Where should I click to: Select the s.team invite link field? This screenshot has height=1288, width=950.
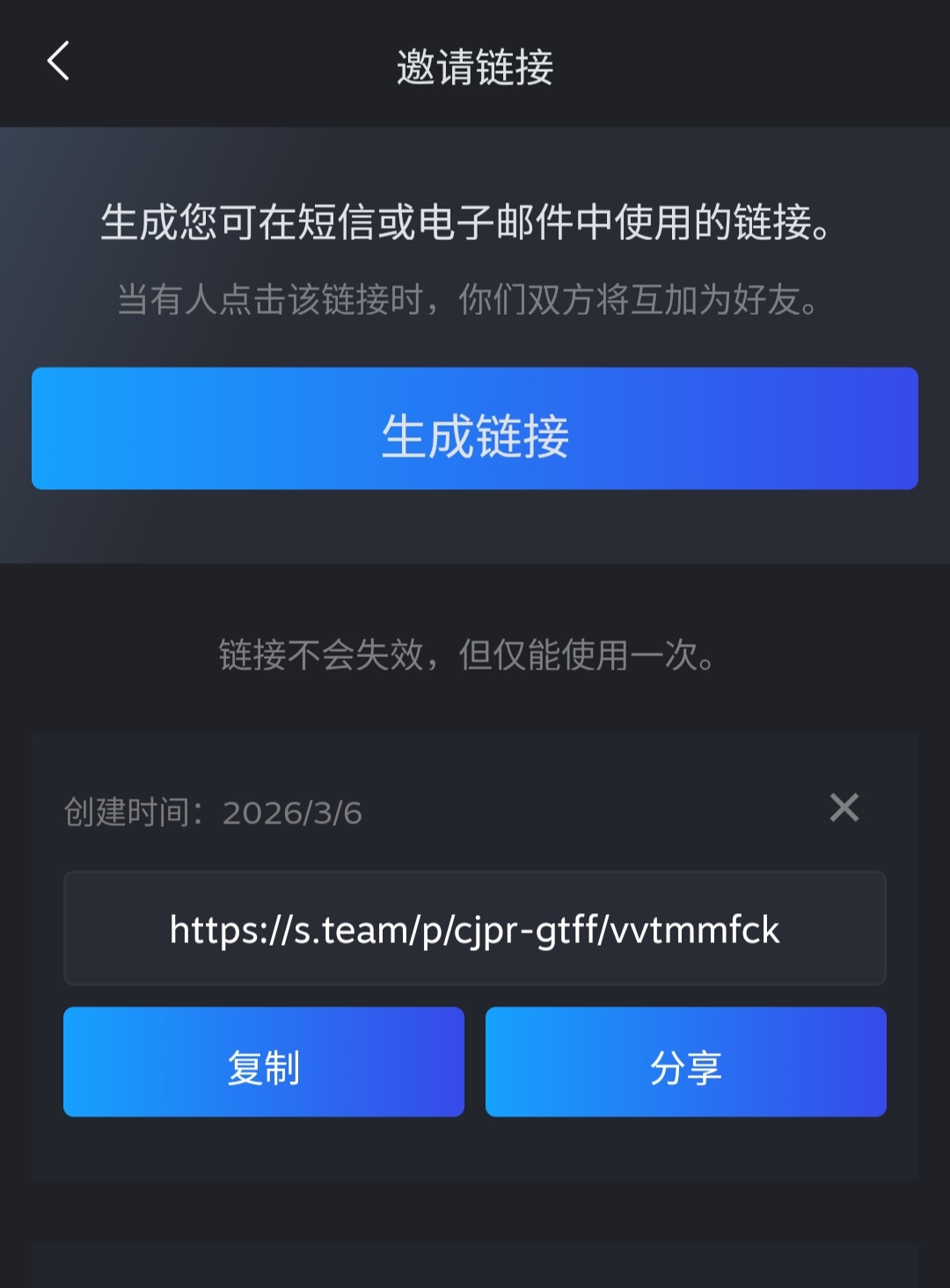pyautogui.click(x=475, y=929)
